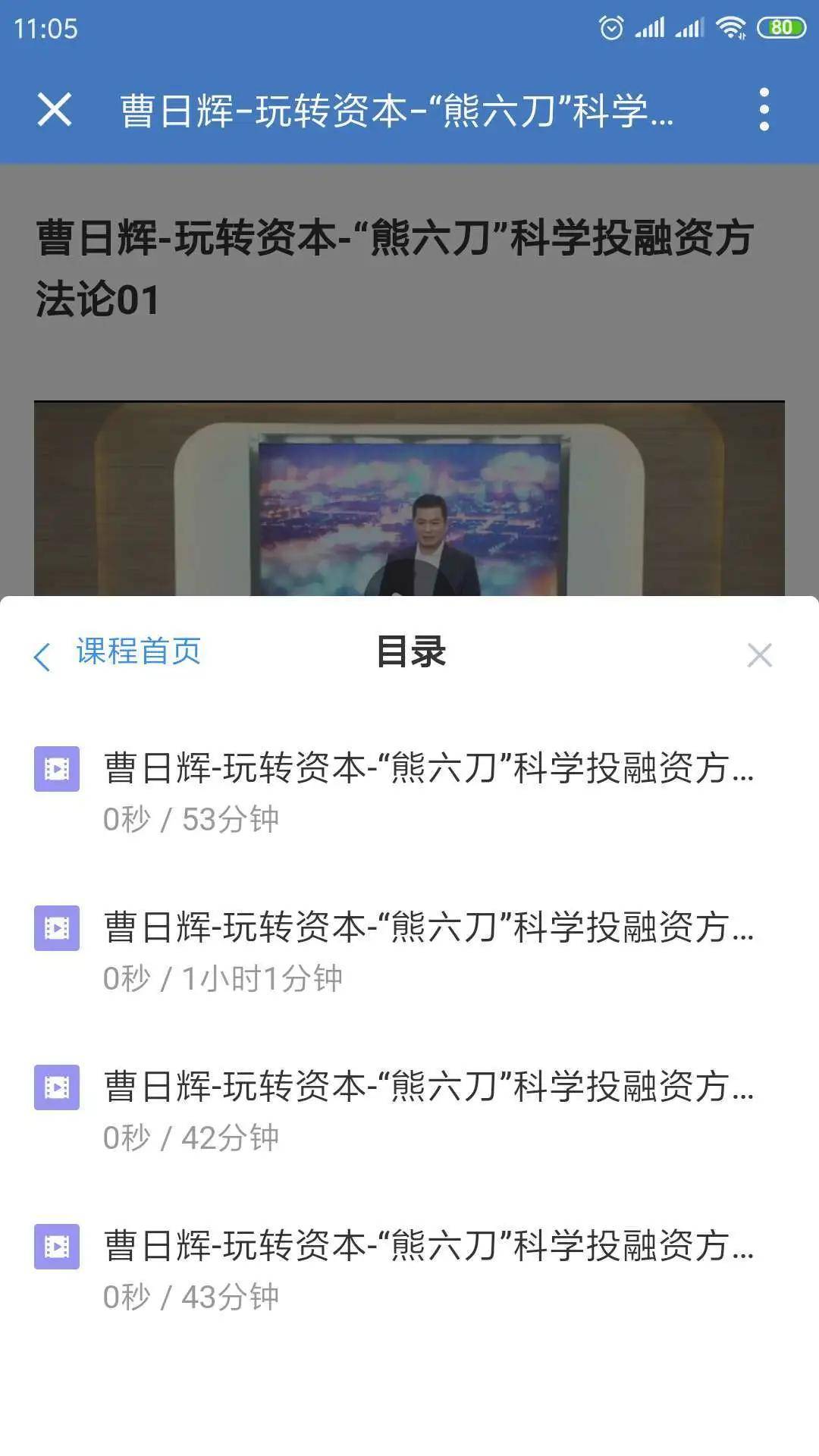The width and height of the screenshot is (819, 1456).
Task: Close the page with the top-left X
Action: 55,110
